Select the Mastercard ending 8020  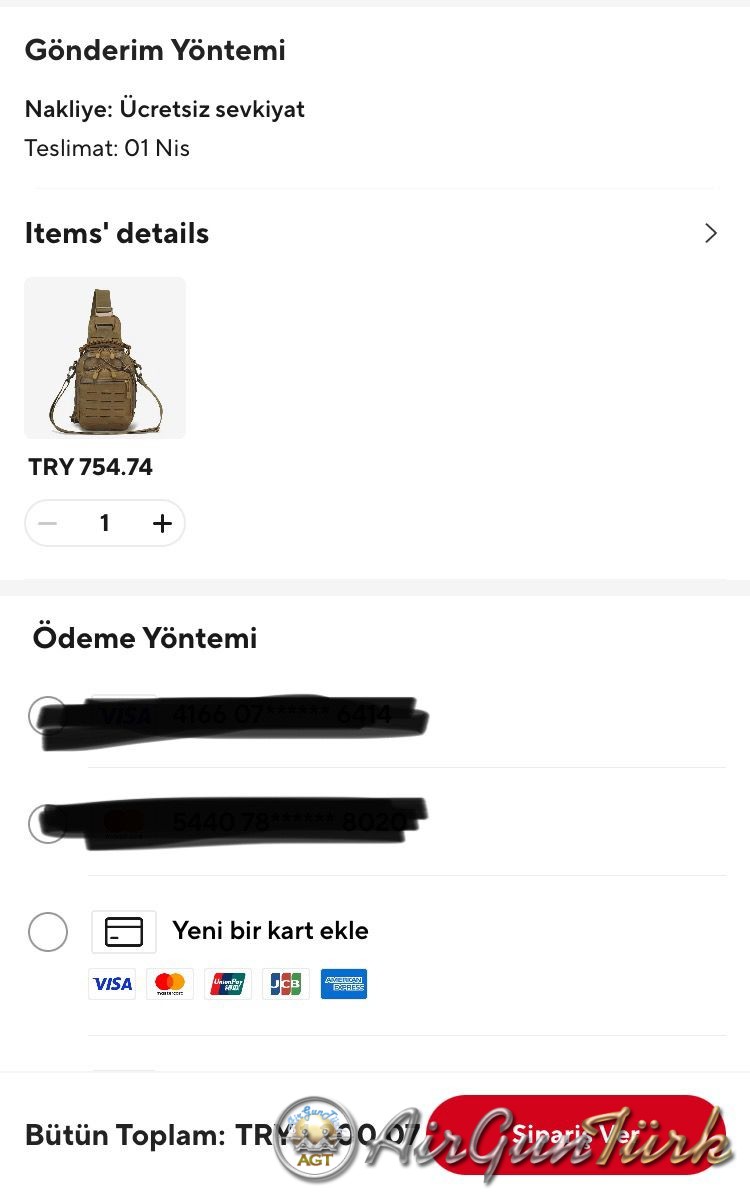pos(47,823)
